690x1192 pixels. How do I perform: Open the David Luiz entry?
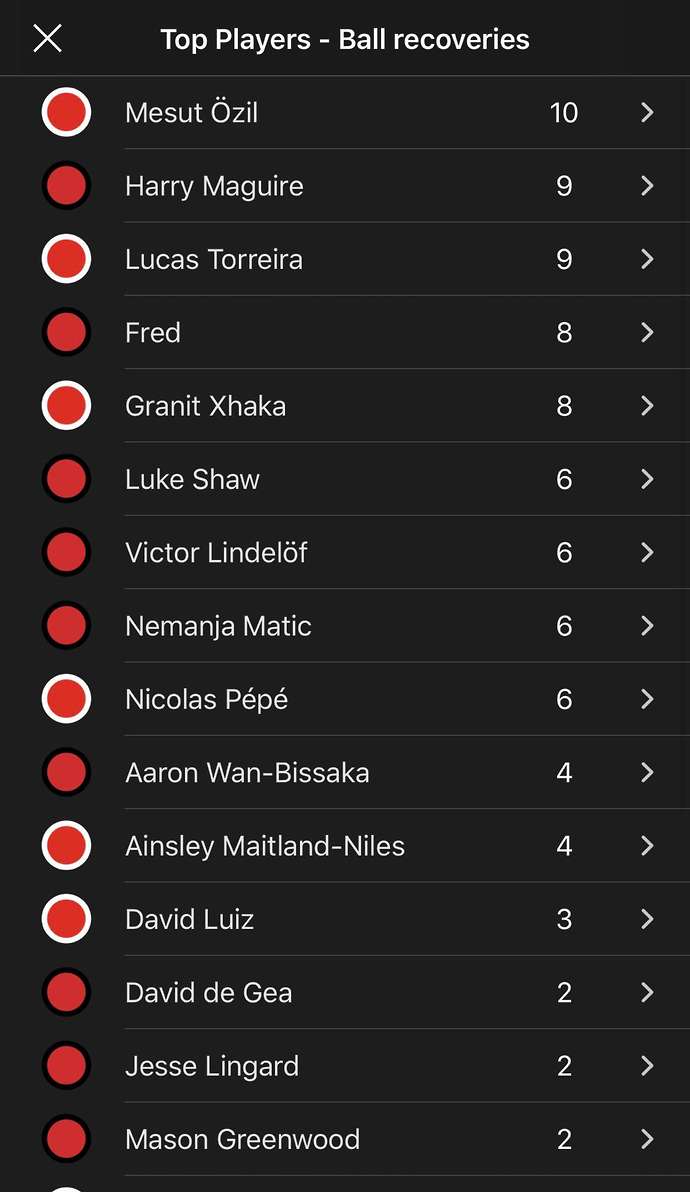(x=345, y=919)
